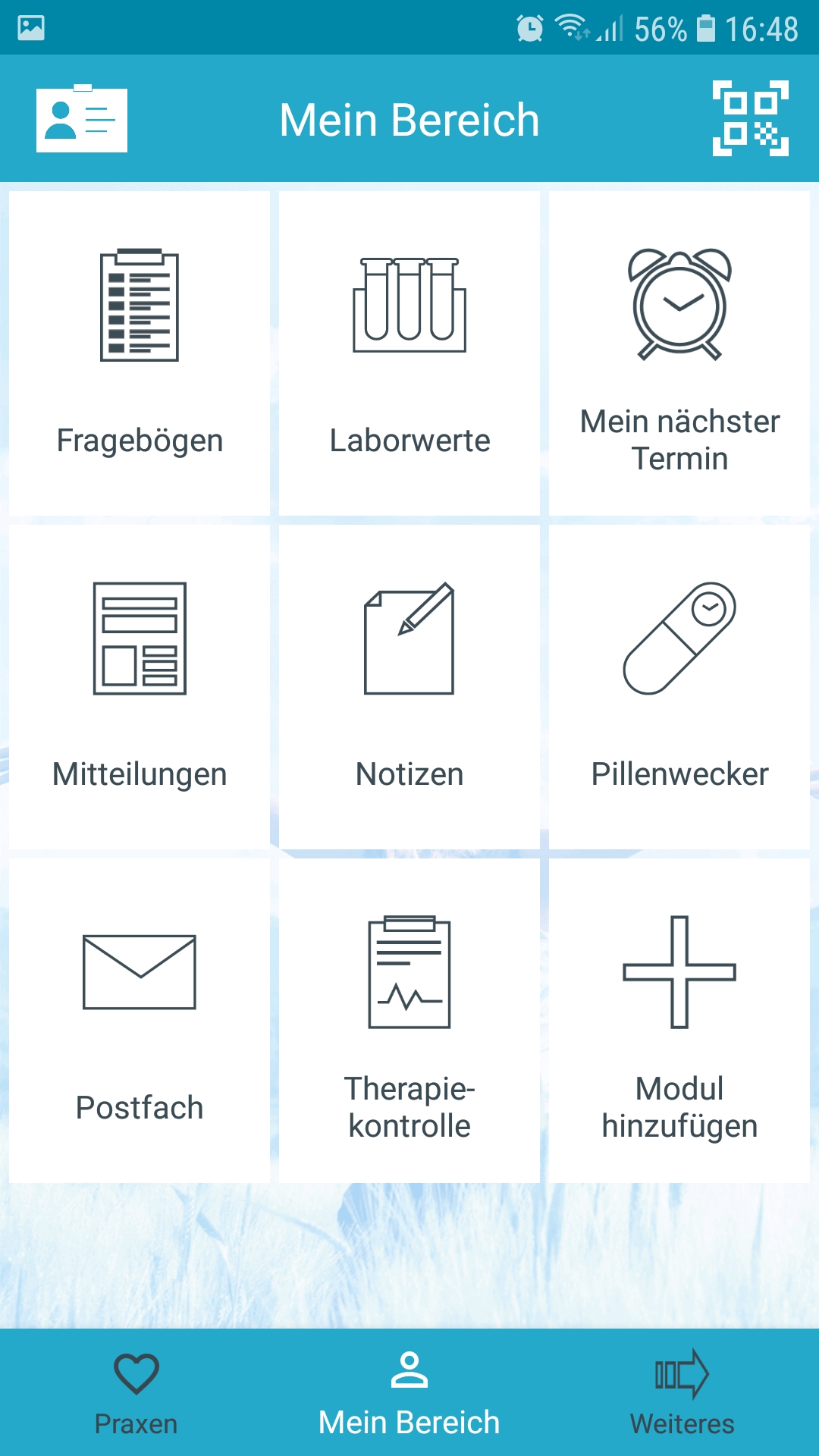This screenshot has height=1456, width=819.
Task: Switch to the Praxen tab
Action: click(136, 1392)
